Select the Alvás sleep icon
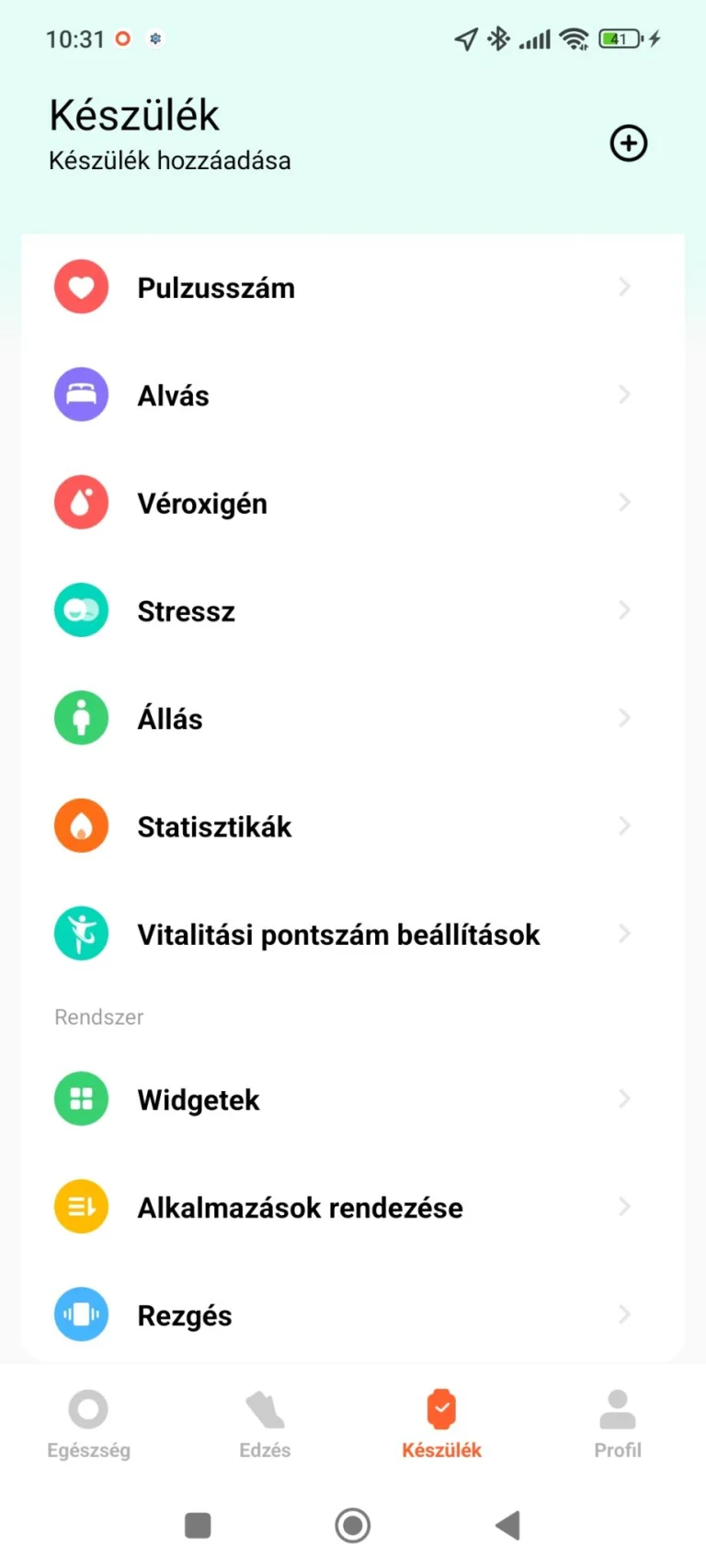This screenshot has height=1568, width=706. (x=81, y=394)
